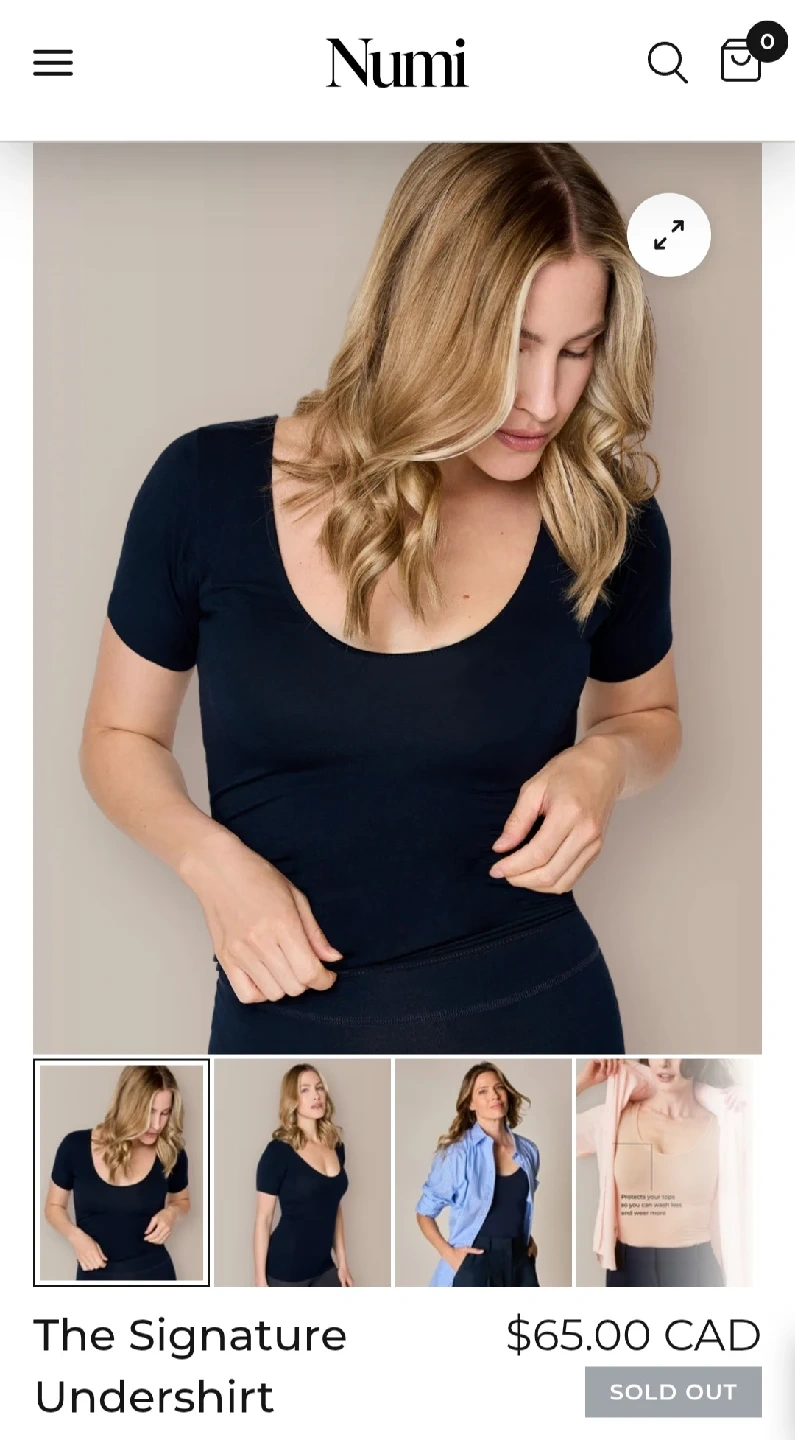Screen dimensions: 795x1440
Task: Go to the Numi homepage via logo
Action: 397,63
